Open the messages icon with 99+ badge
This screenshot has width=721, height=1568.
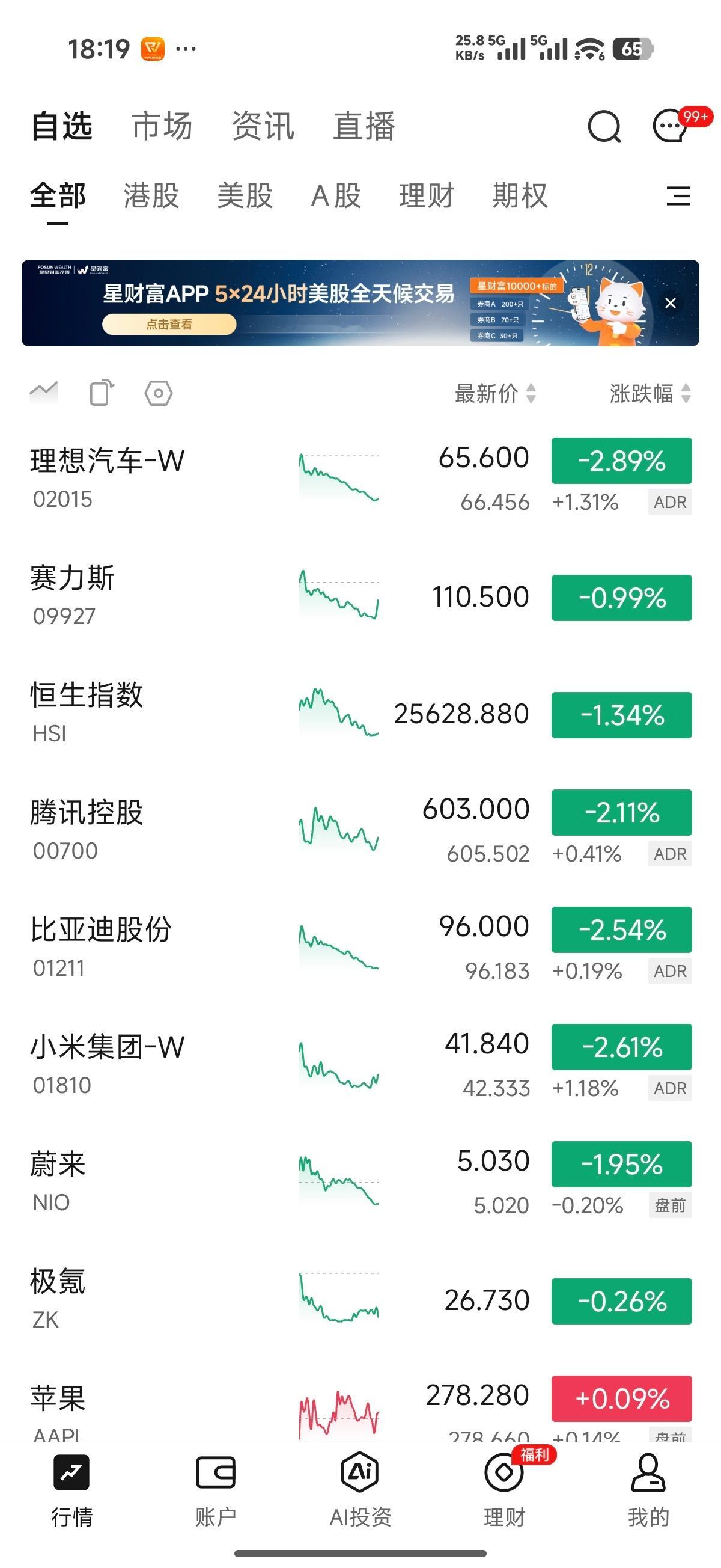coord(671,127)
